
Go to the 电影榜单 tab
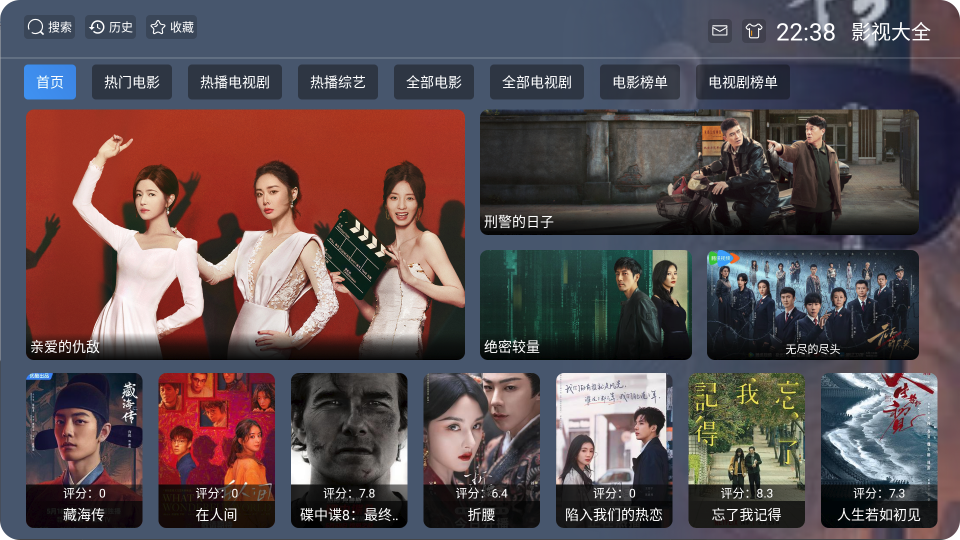pos(639,82)
